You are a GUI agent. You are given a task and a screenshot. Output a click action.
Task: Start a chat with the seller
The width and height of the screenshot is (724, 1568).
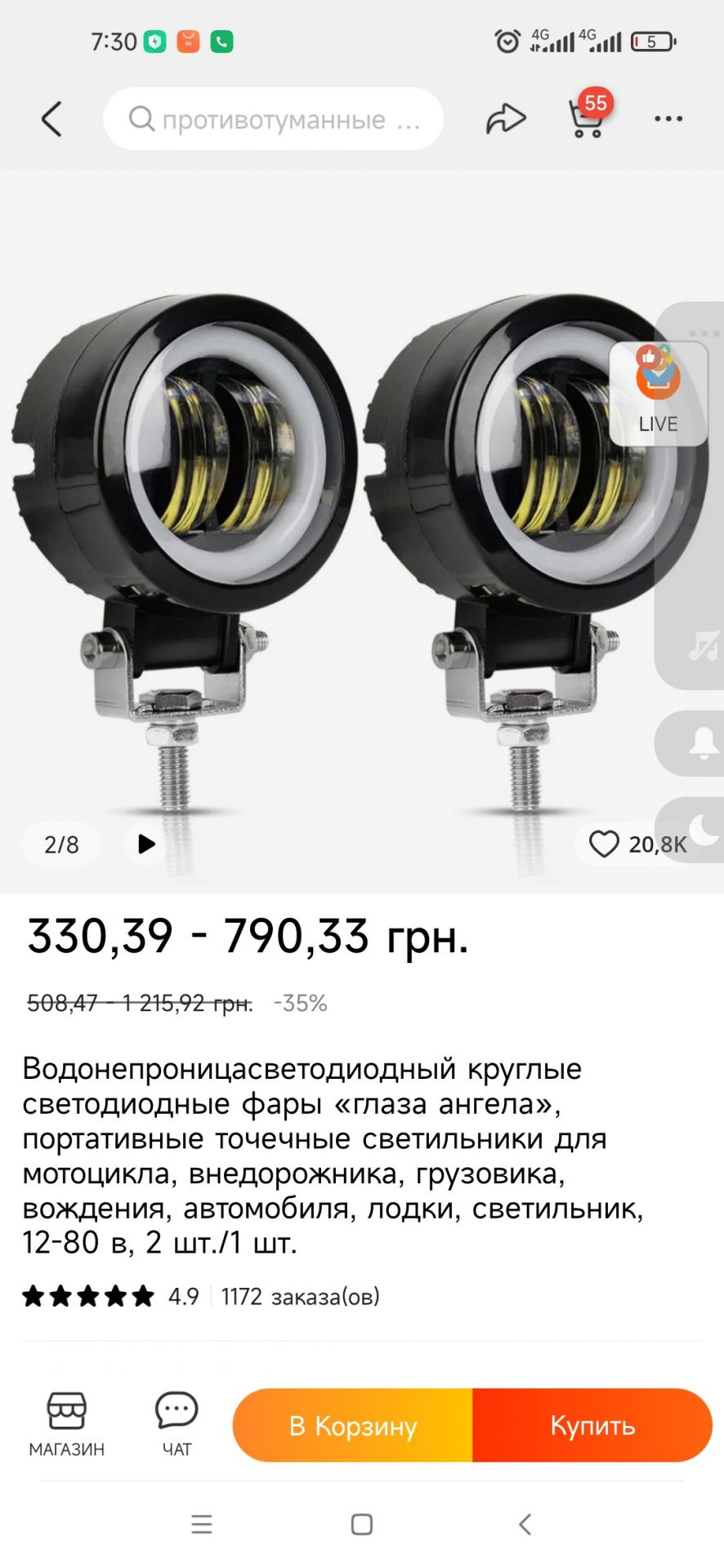[x=177, y=1424]
